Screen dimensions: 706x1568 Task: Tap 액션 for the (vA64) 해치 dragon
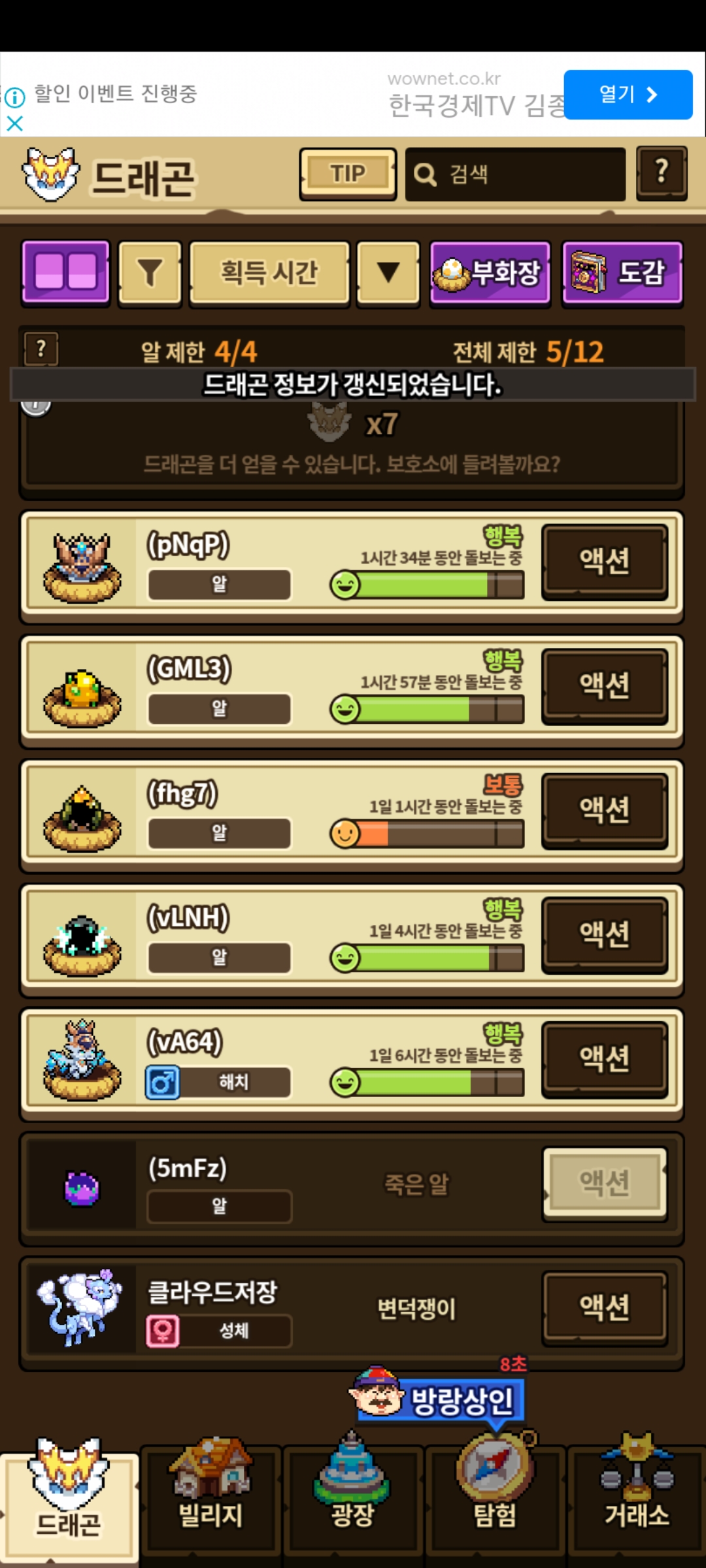605,1058
